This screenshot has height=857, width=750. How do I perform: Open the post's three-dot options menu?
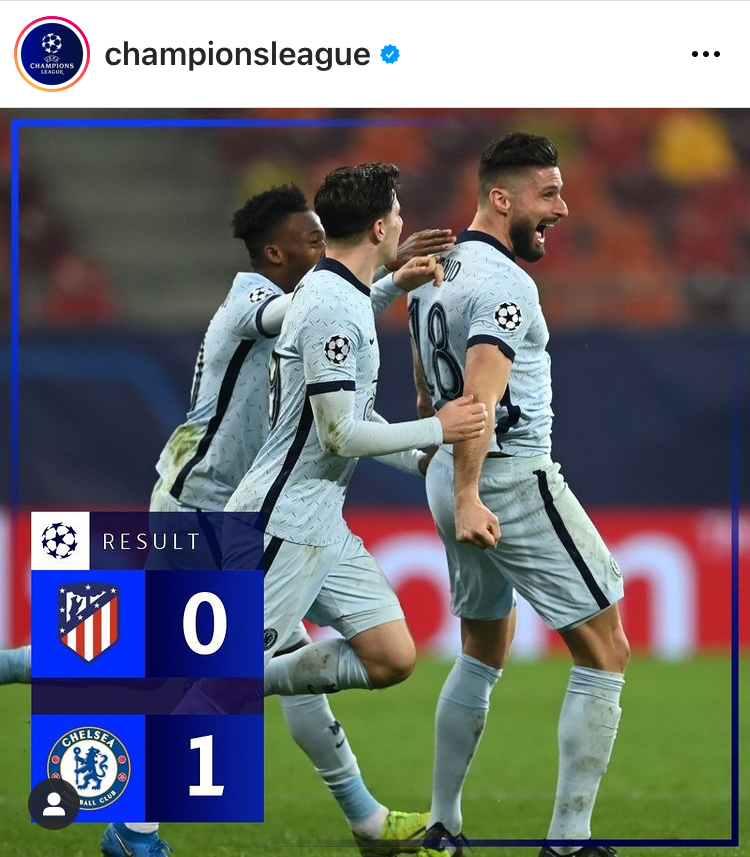click(x=705, y=54)
